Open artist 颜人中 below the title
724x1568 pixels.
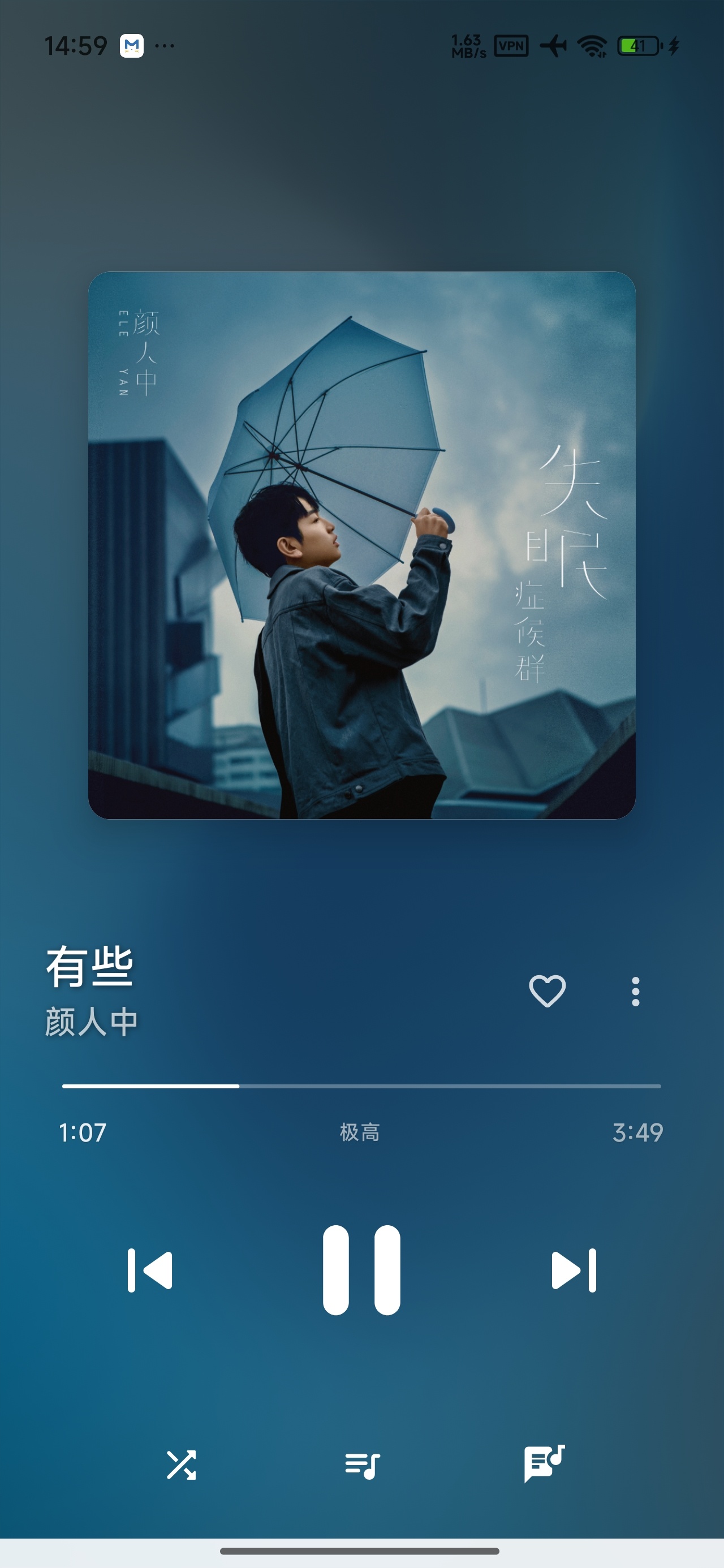click(92, 1022)
